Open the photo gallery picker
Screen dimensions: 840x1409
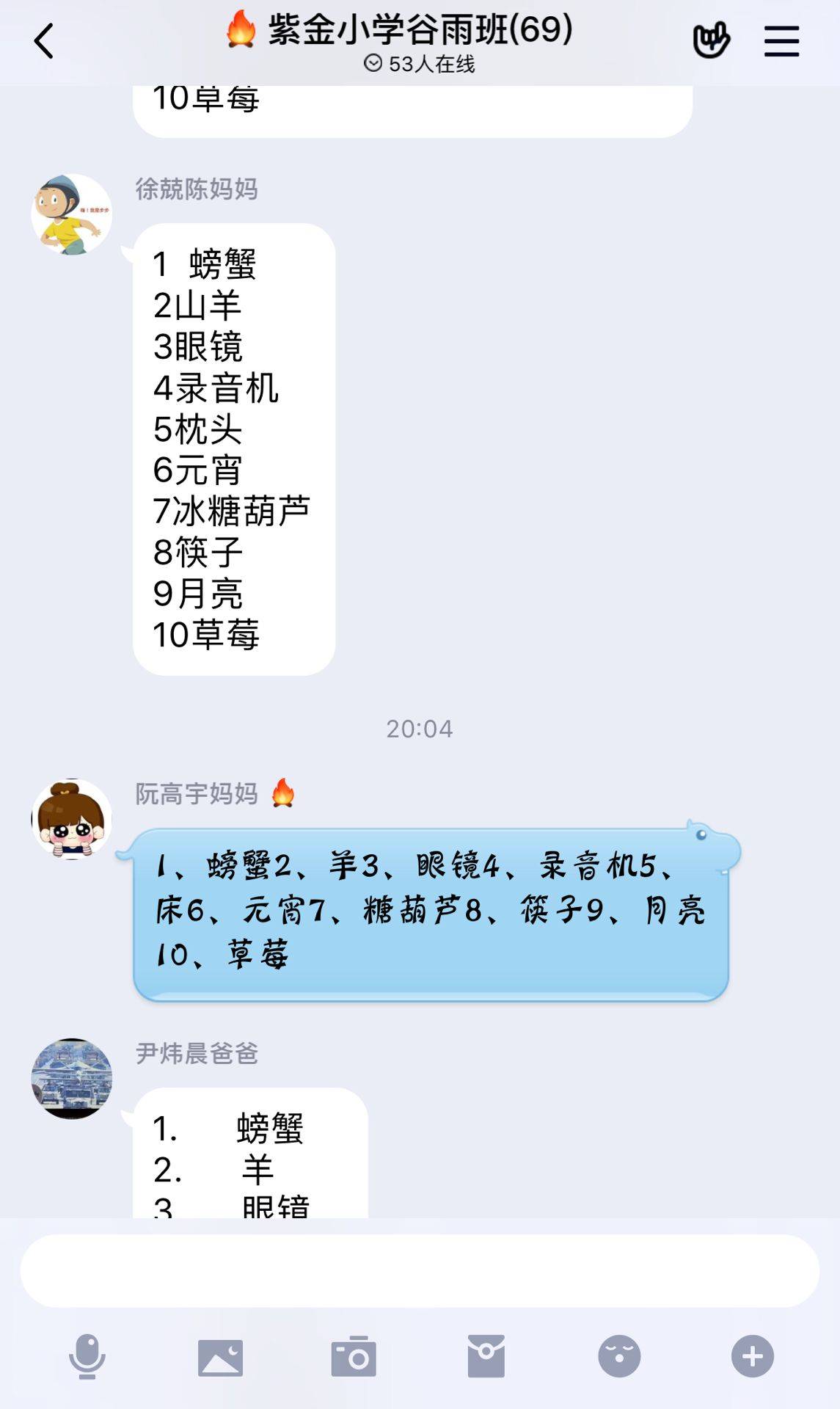coord(220,1356)
